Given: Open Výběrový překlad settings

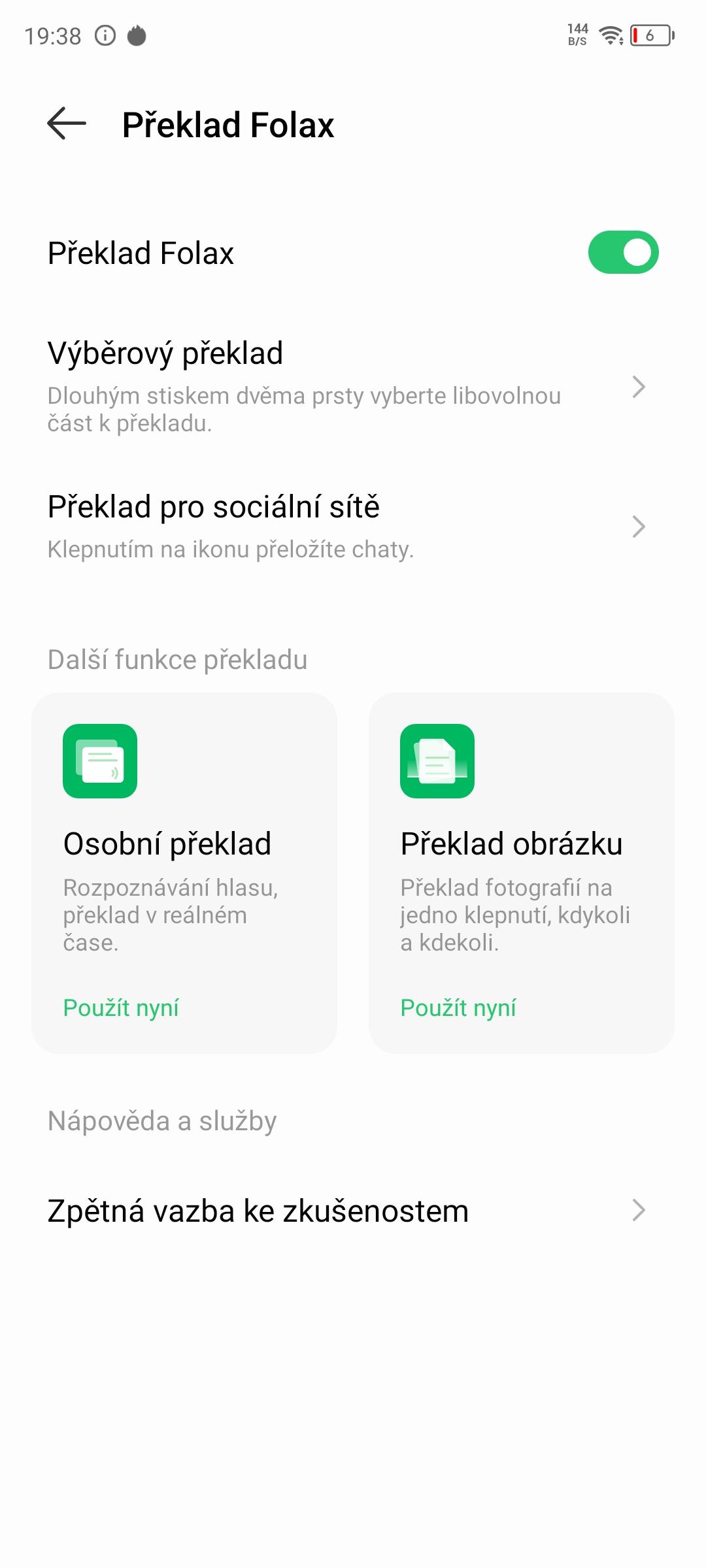Looking at the screenshot, I should coord(346,386).
